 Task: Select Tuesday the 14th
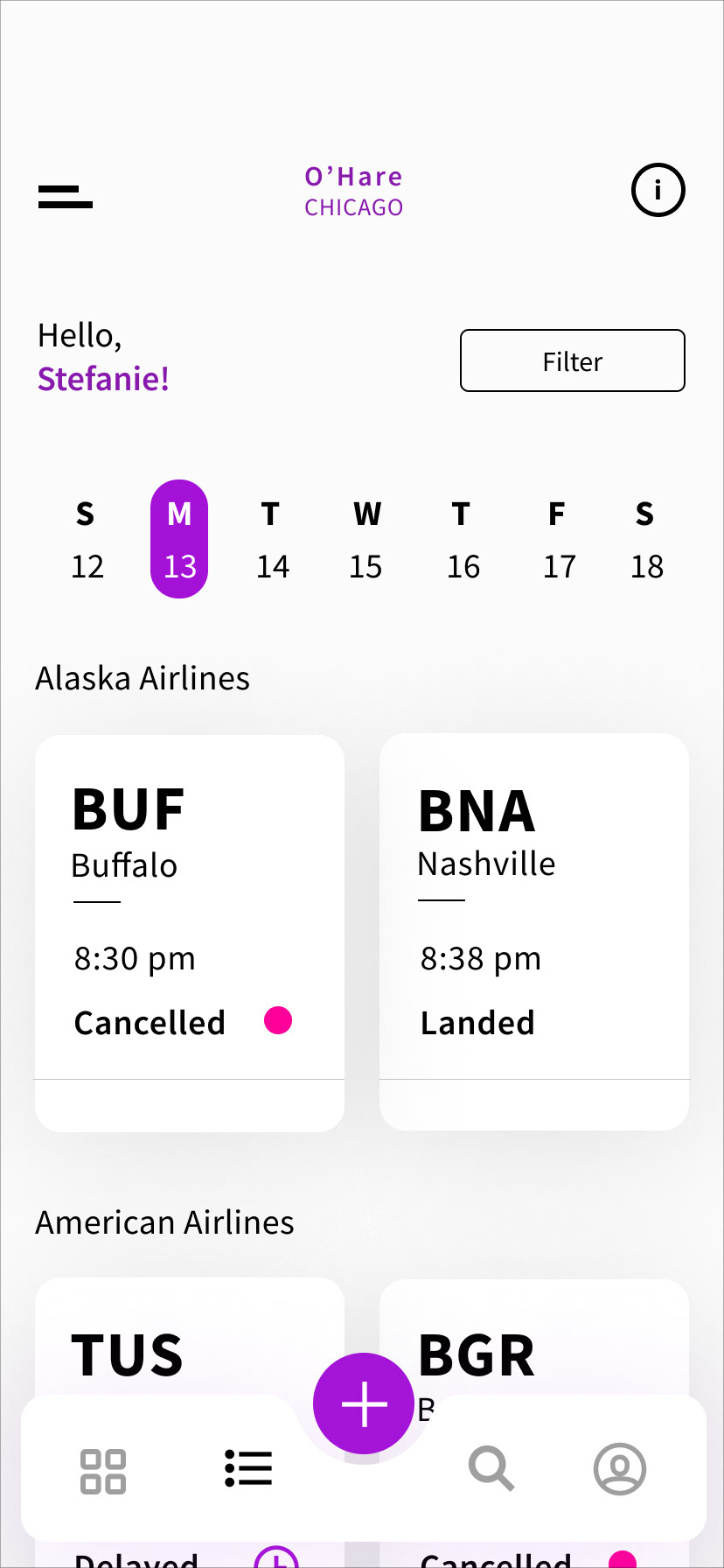pyautogui.click(x=272, y=540)
